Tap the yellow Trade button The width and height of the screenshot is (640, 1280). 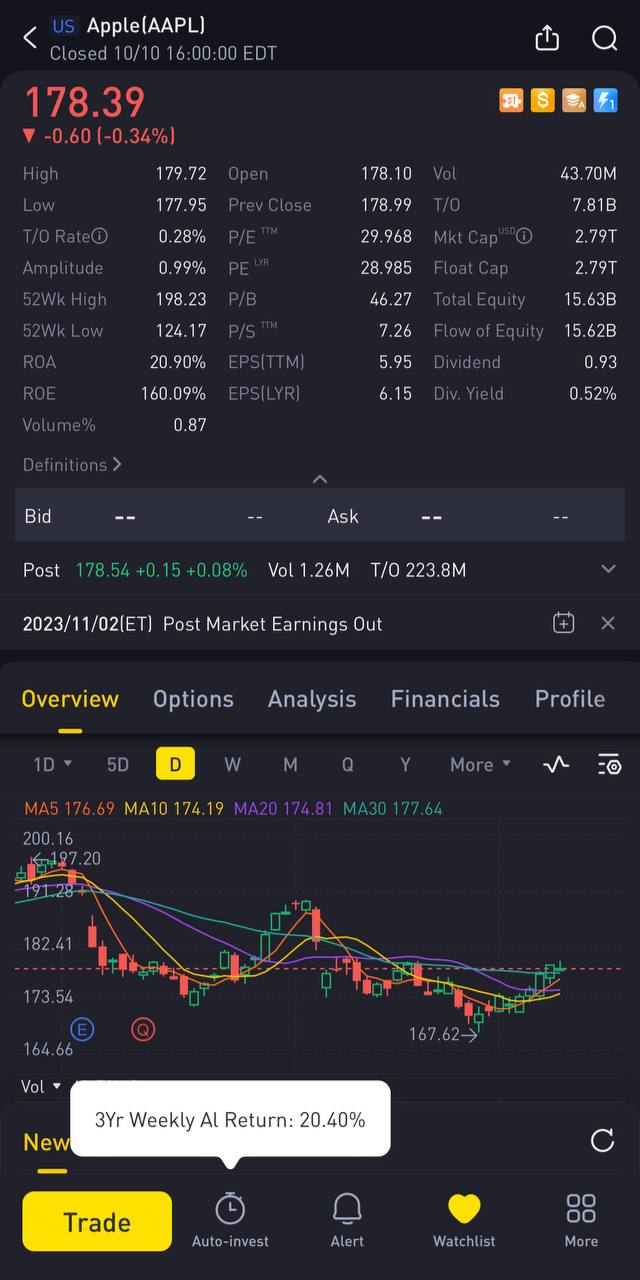[x=97, y=1222]
